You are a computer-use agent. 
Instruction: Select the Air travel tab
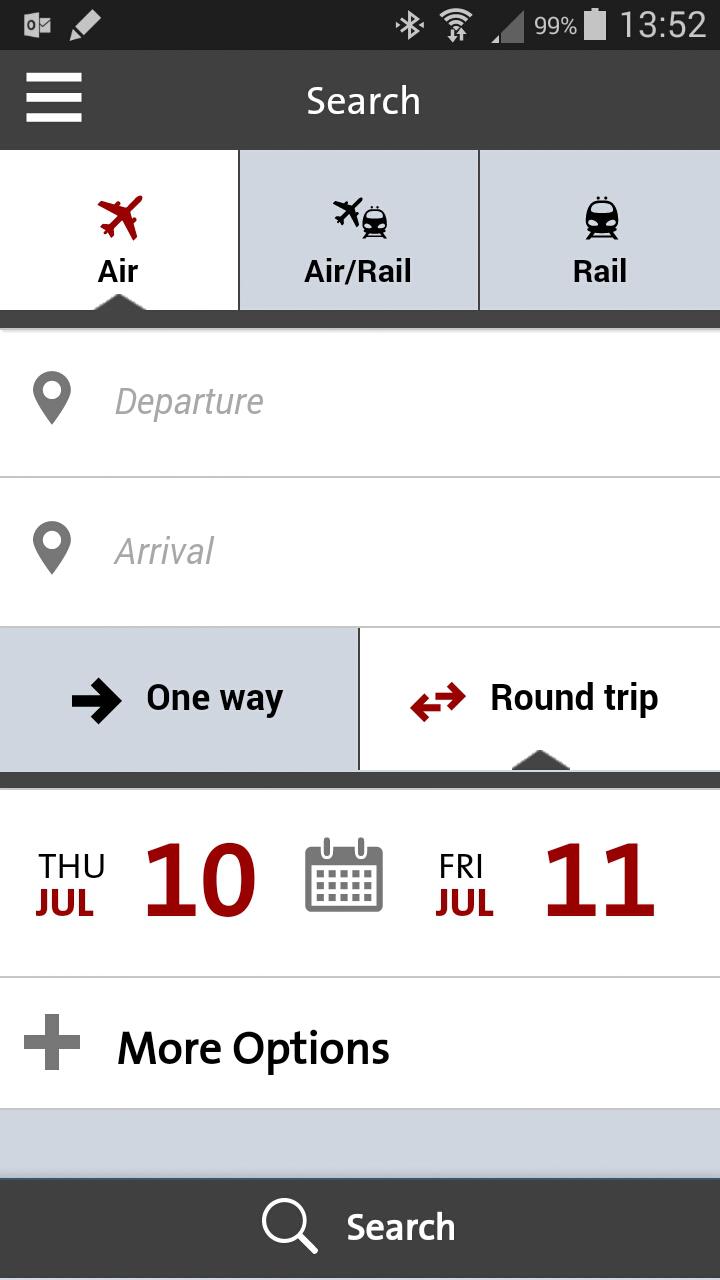pos(119,231)
